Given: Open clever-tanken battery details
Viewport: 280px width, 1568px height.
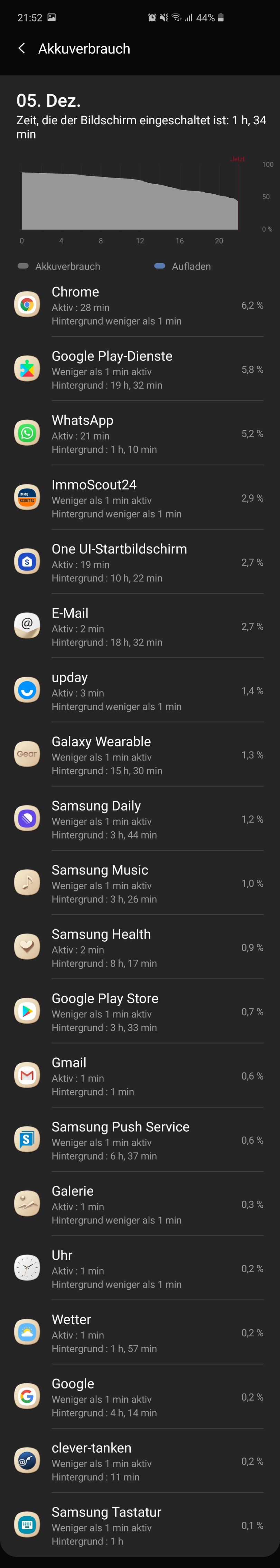Looking at the screenshot, I should [140, 1461].
